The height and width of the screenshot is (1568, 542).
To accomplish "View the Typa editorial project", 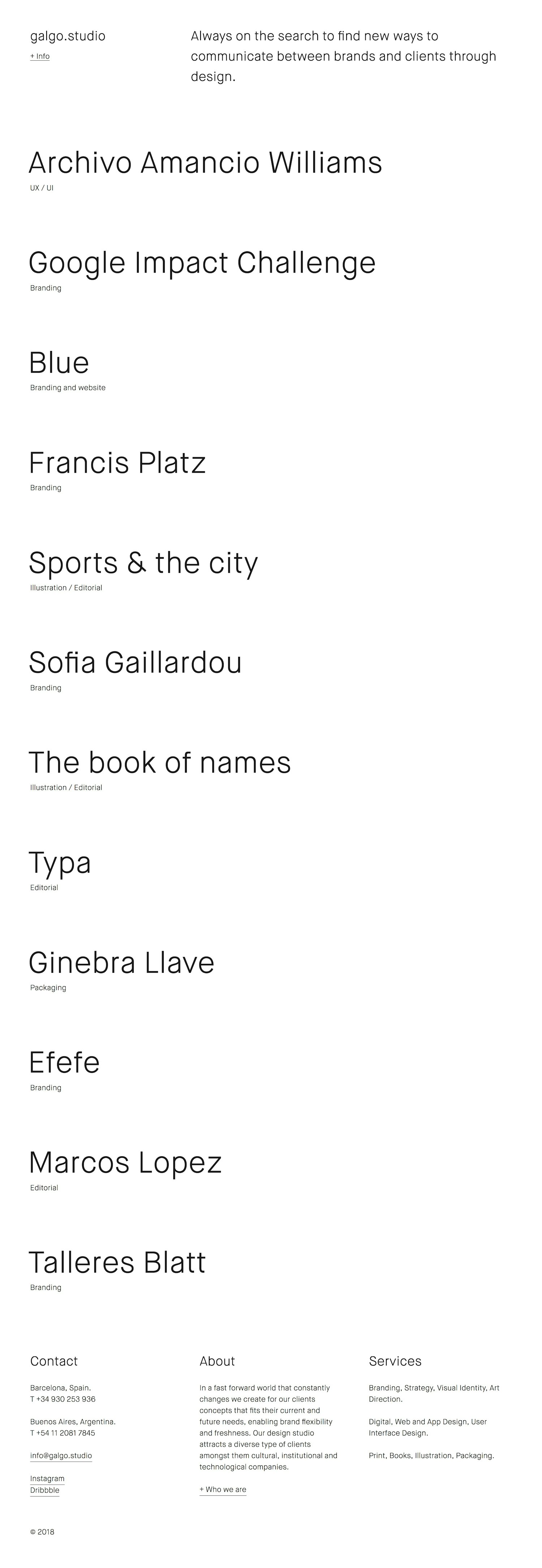I will [x=60, y=863].
